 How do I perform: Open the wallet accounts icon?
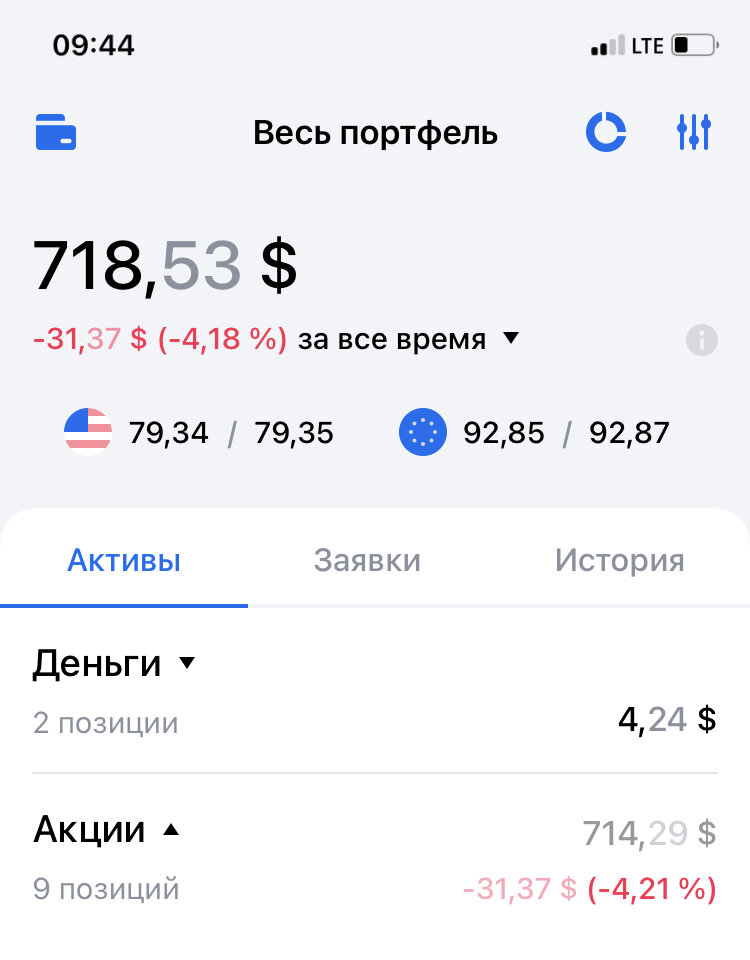click(x=56, y=132)
